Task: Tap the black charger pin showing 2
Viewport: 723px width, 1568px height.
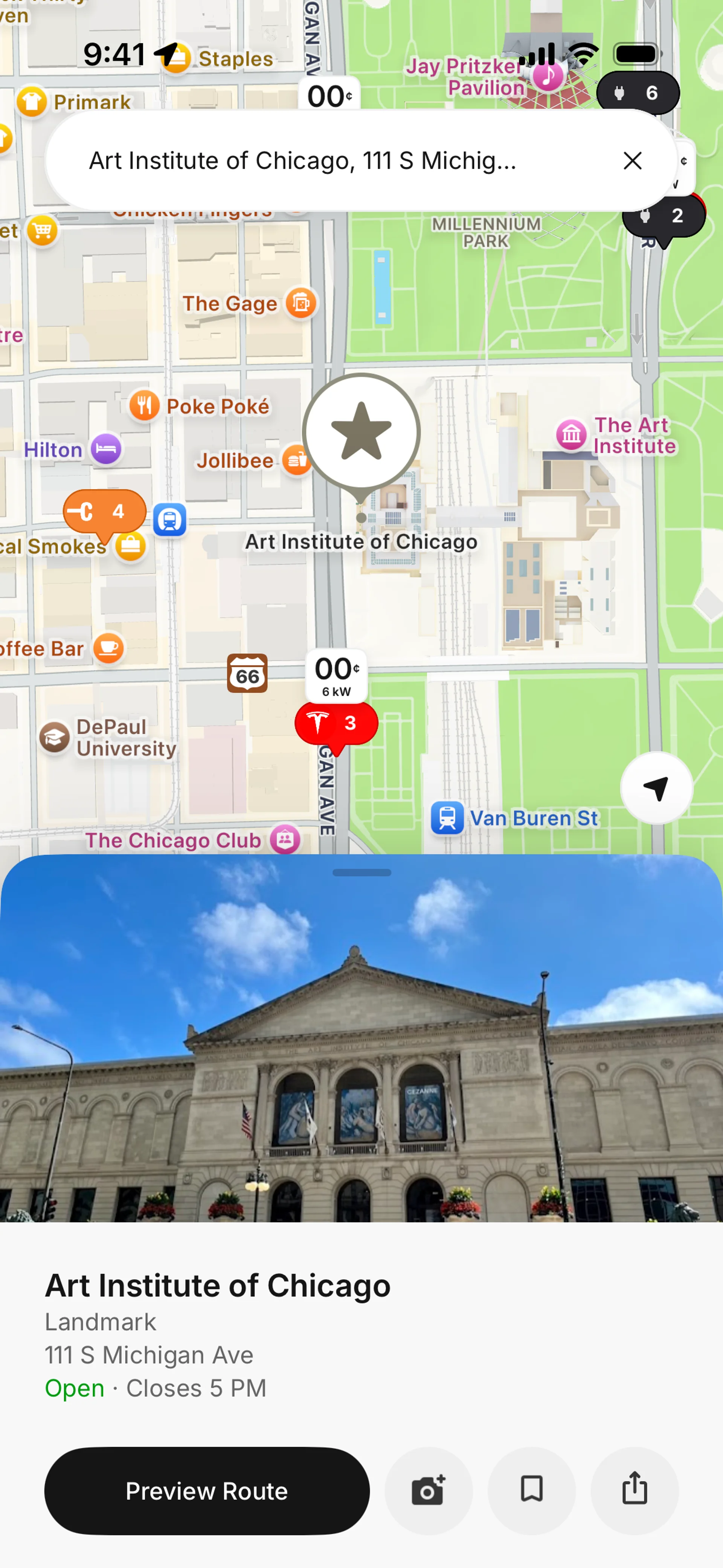Action: tap(664, 216)
